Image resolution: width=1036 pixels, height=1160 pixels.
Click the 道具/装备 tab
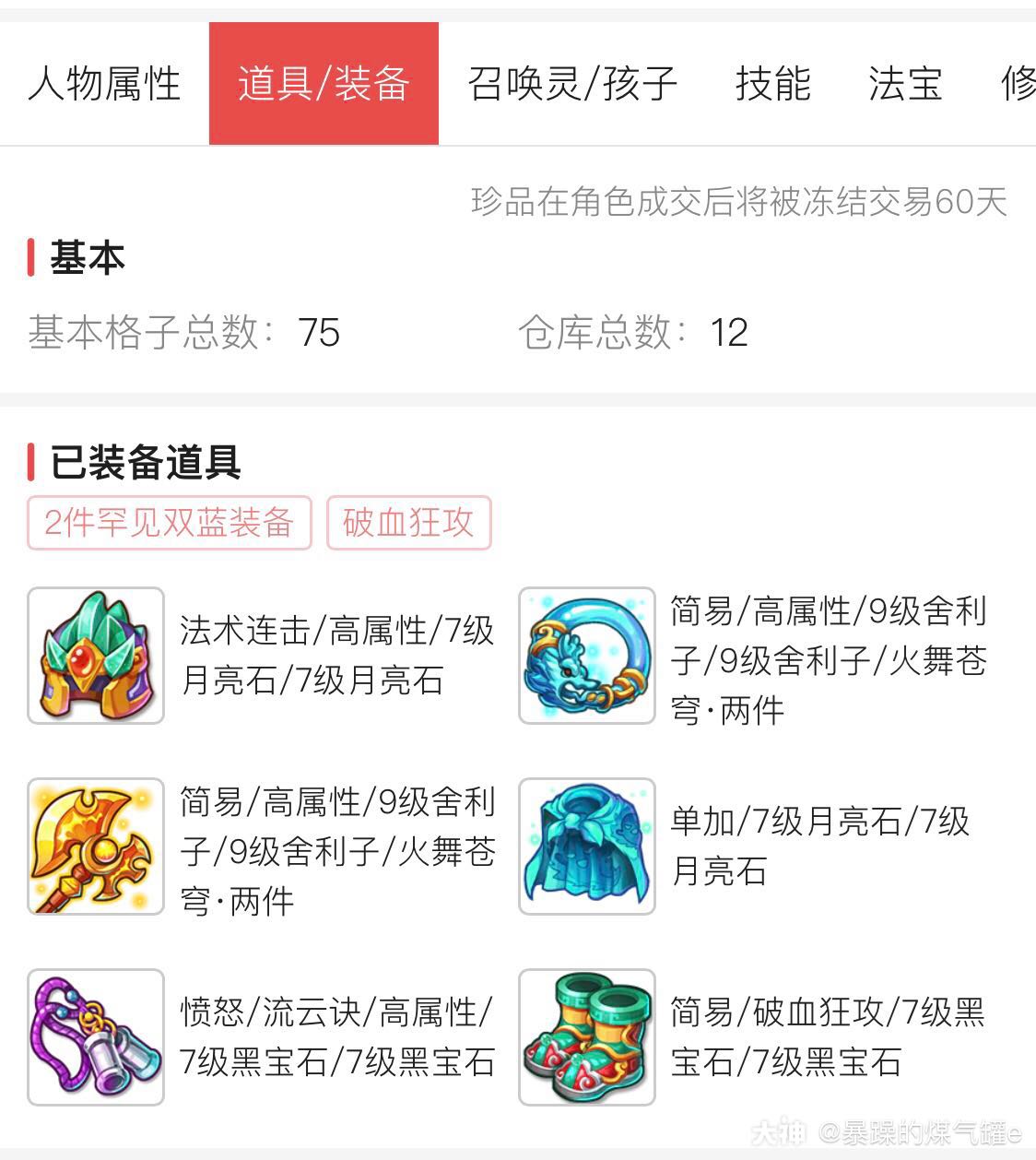pos(324,83)
